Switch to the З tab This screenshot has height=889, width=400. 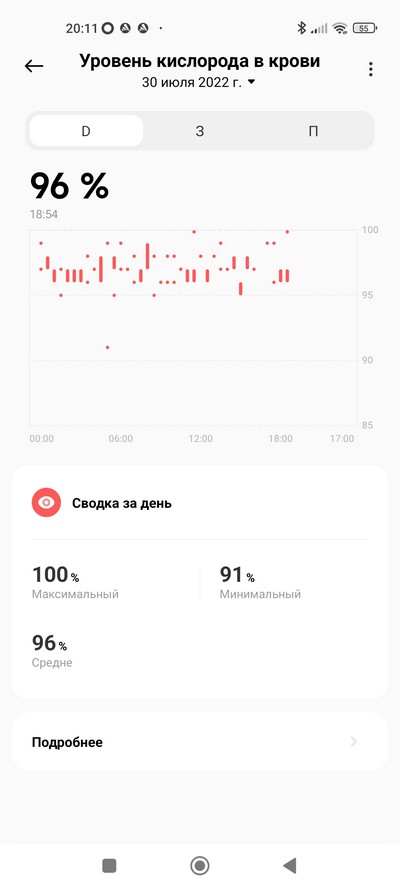point(199,131)
